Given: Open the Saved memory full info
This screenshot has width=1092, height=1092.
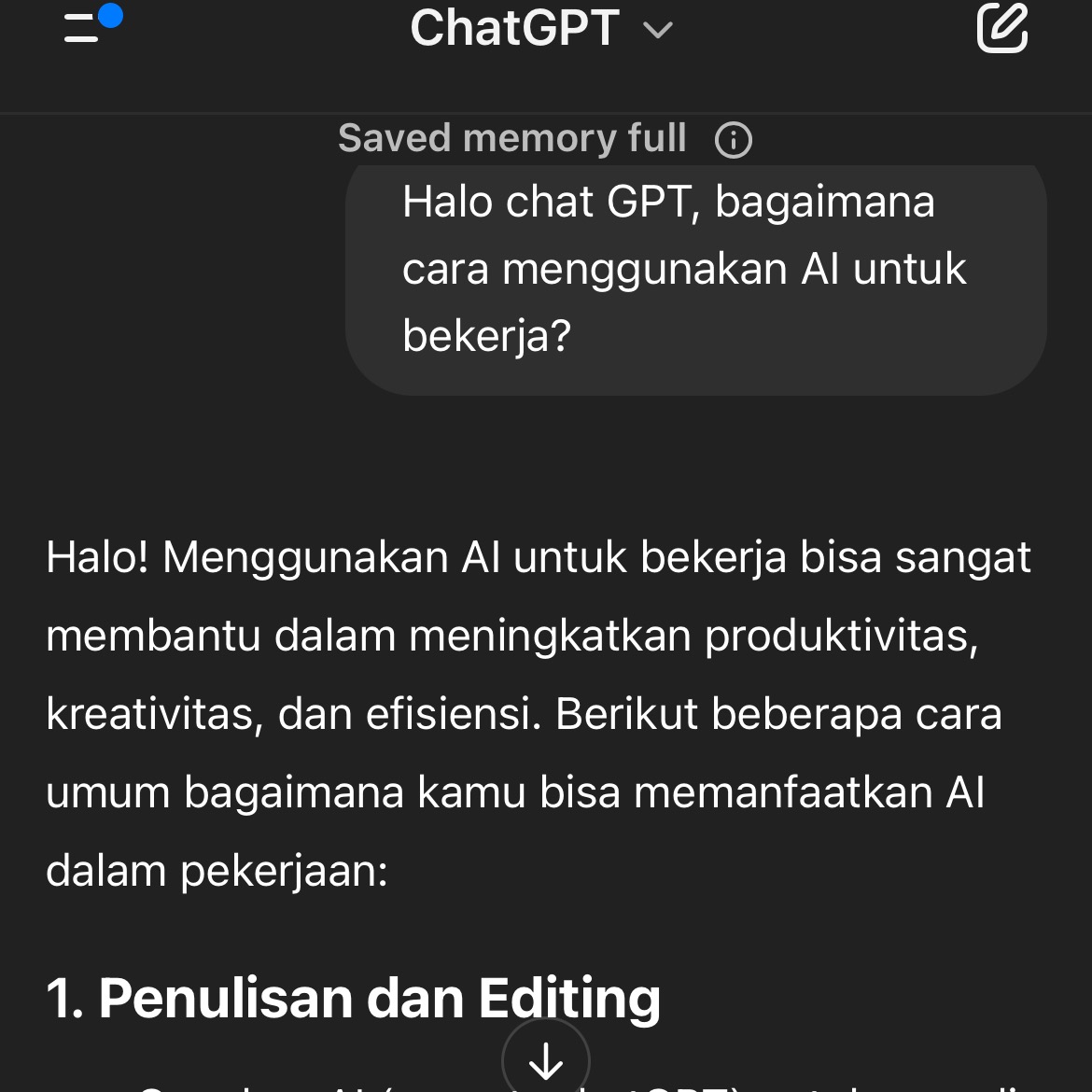Looking at the screenshot, I should click(734, 140).
